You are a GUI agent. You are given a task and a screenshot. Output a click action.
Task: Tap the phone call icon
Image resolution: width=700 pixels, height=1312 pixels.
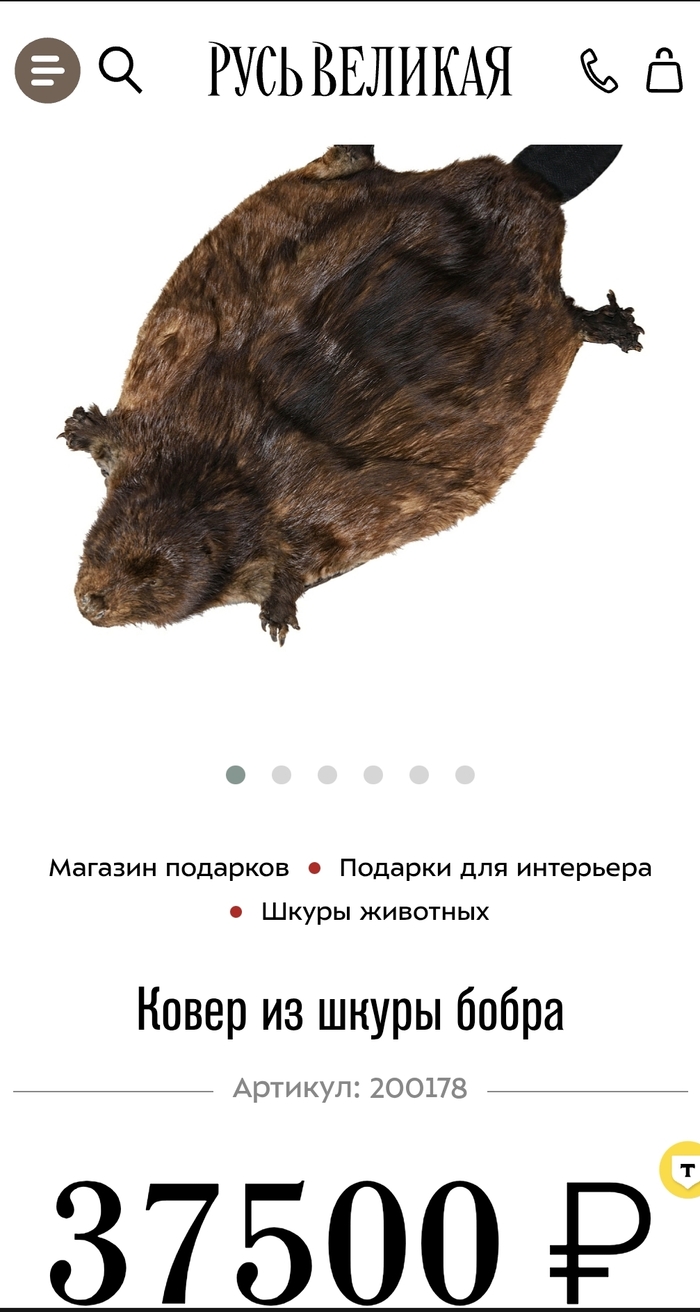pyautogui.click(x=599, y=72)
